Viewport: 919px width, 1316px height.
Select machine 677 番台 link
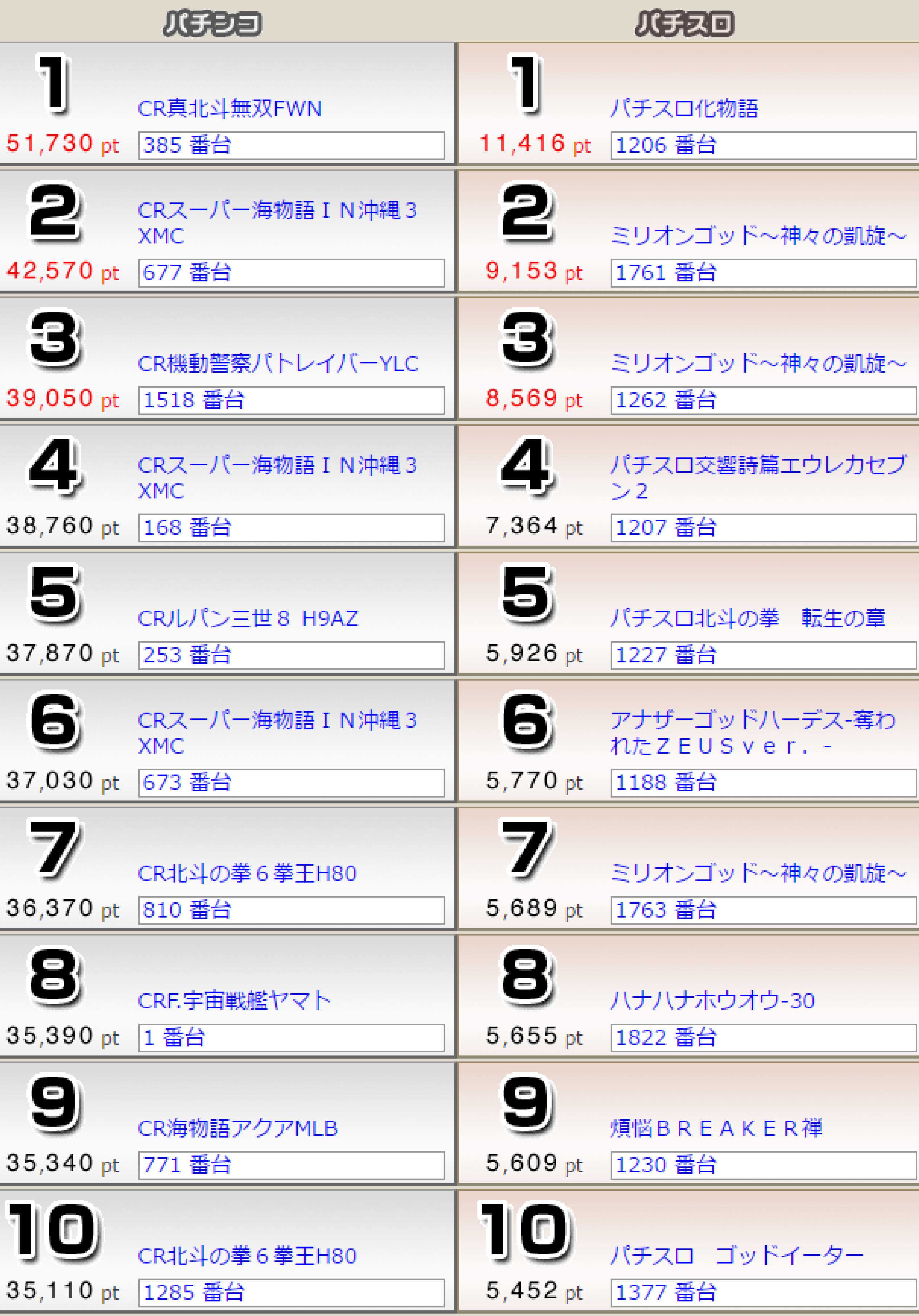pos(187,272)
